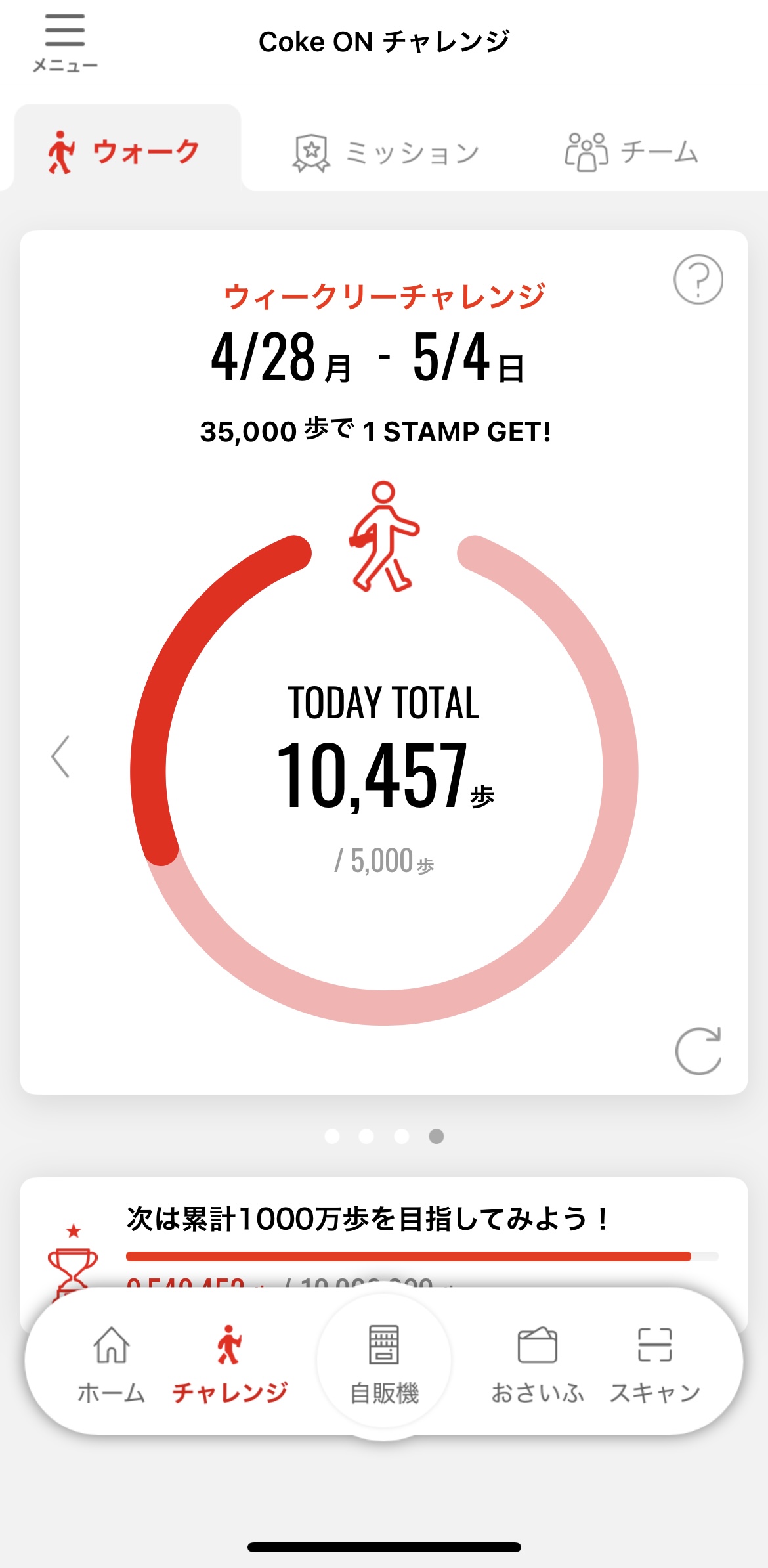Go to the ホーム tab
The height and width of the screenshot is (1568, 768).
(x=111, y=1364)
